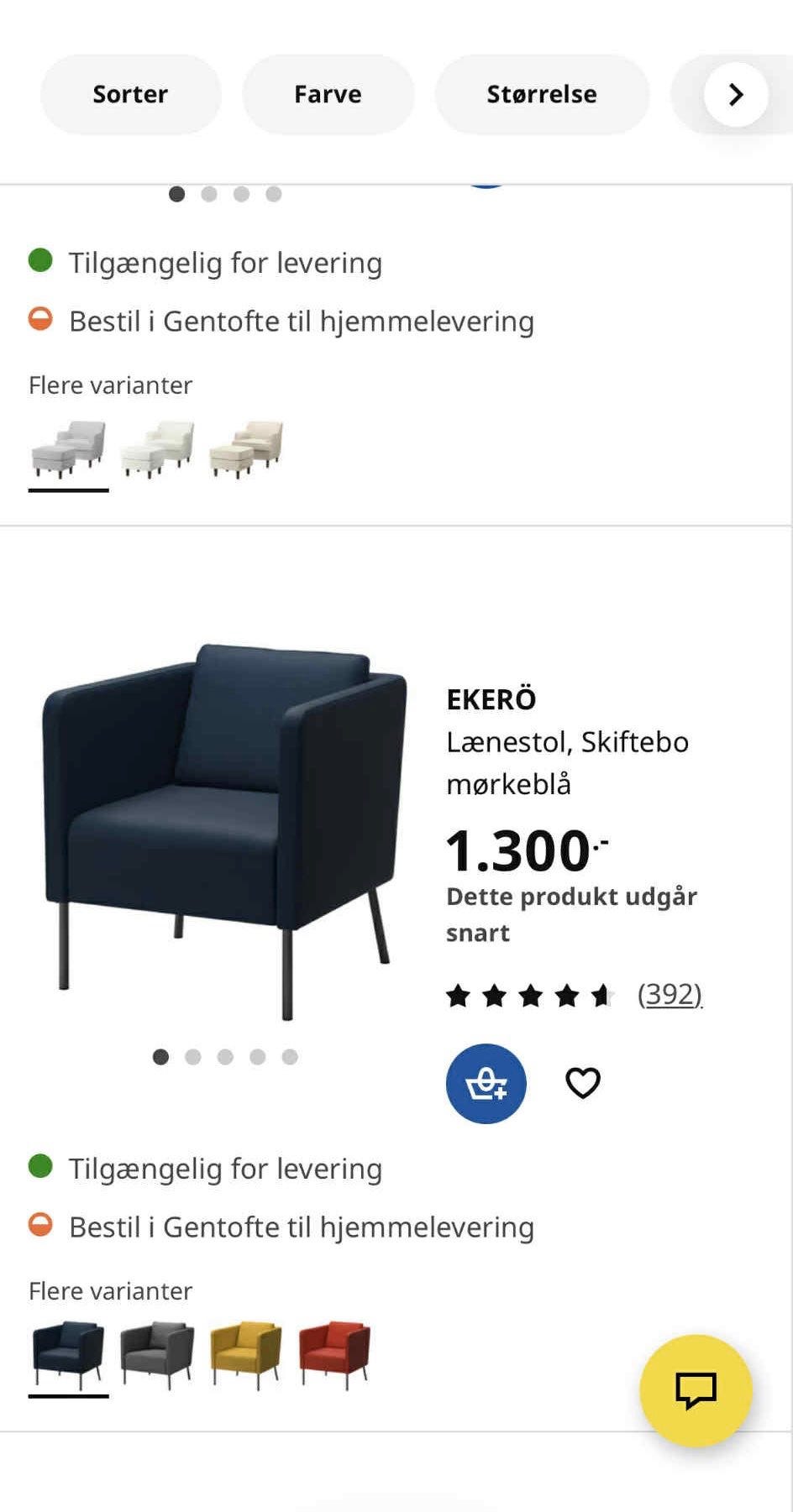Open the Farve colour filter
Screen dimensions: 793x1512
click(328, 94)
